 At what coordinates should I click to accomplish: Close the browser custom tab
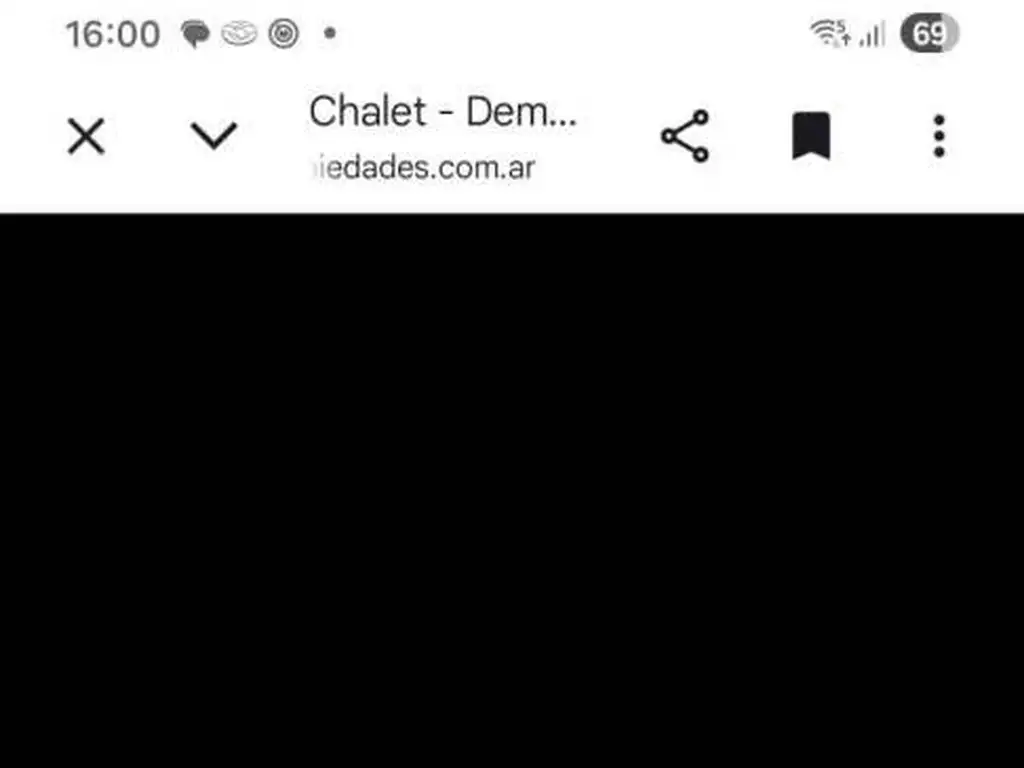[86, 136]
